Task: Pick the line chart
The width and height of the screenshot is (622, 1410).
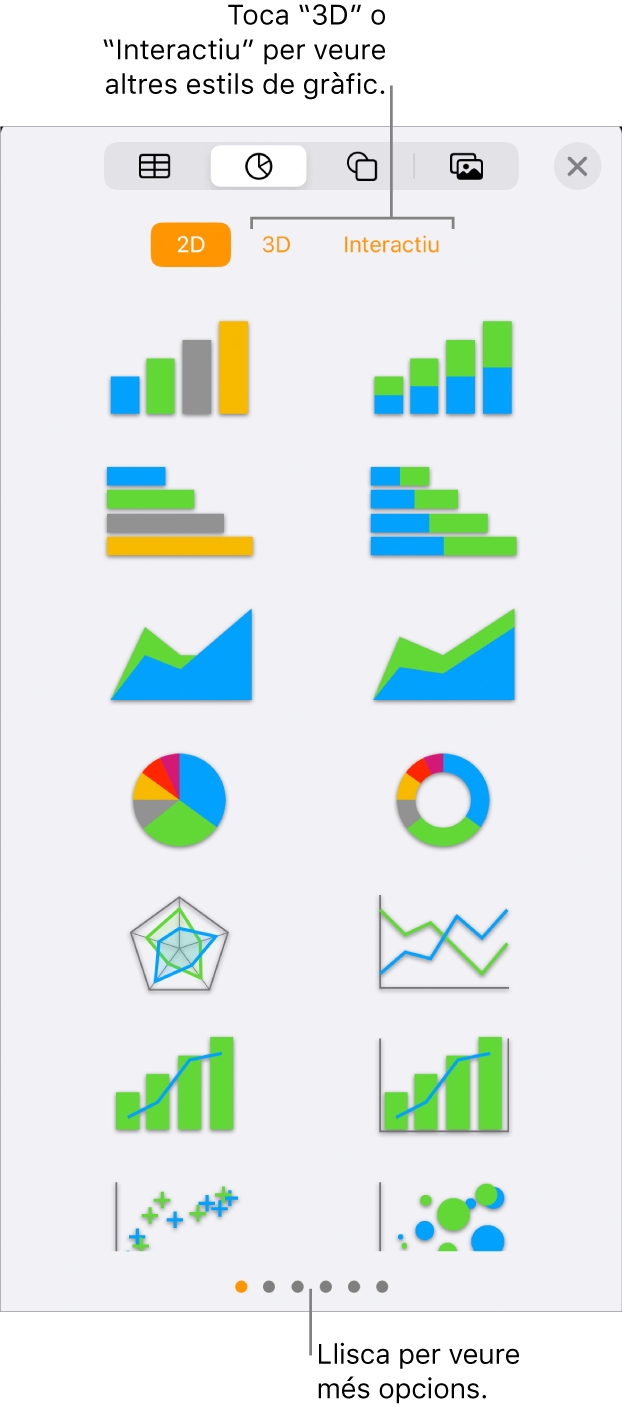Action: (x=443, y=943)
